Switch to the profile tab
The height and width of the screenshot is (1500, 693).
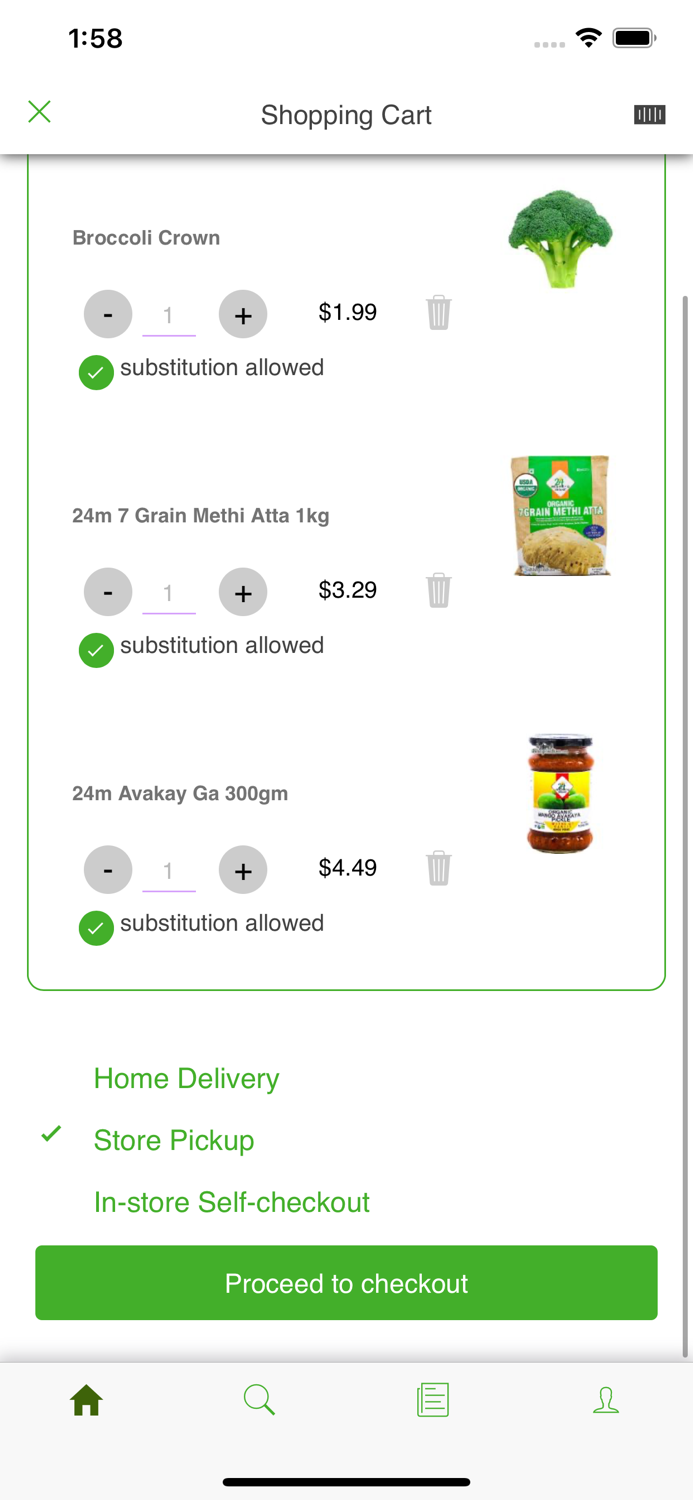tap(606, 1400)
